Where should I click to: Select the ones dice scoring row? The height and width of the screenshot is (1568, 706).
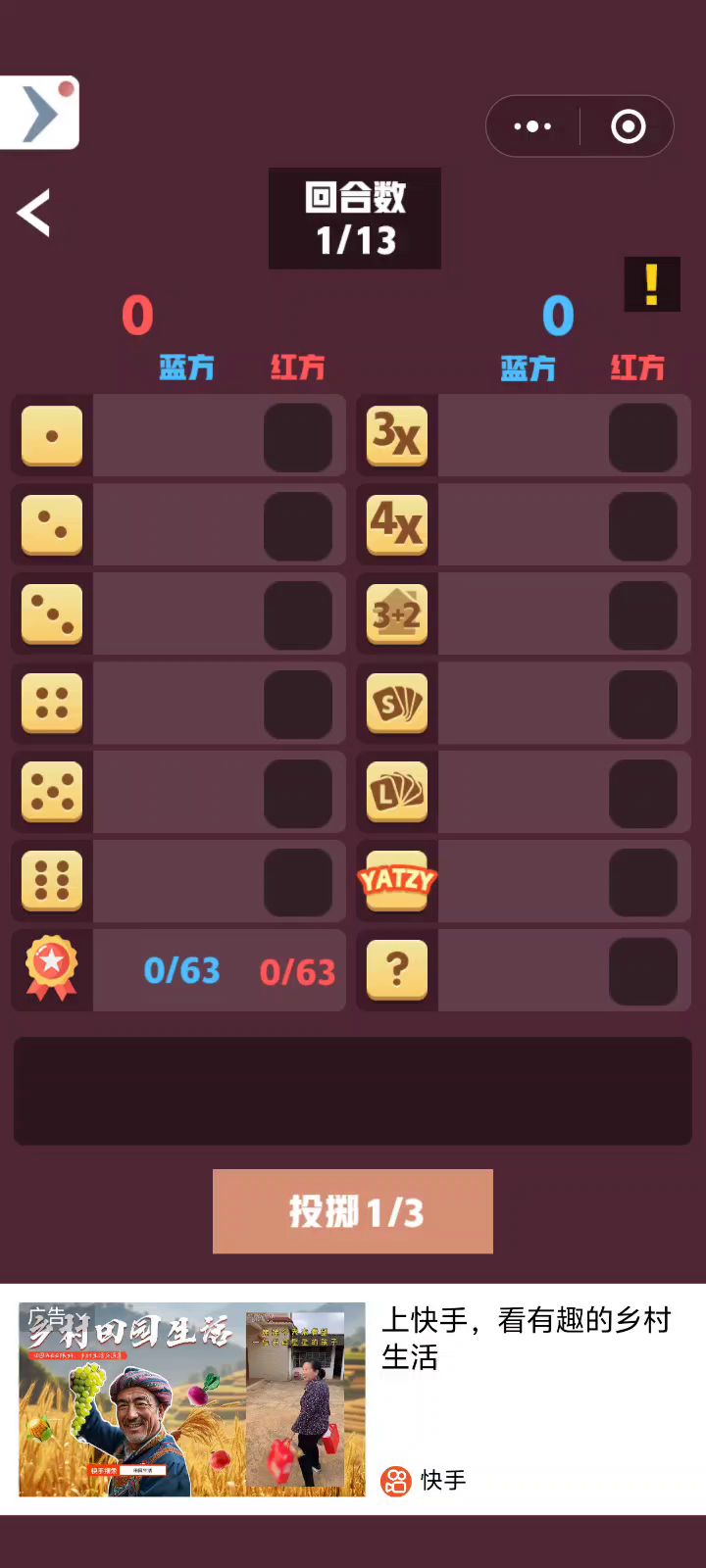coord(52,435)
